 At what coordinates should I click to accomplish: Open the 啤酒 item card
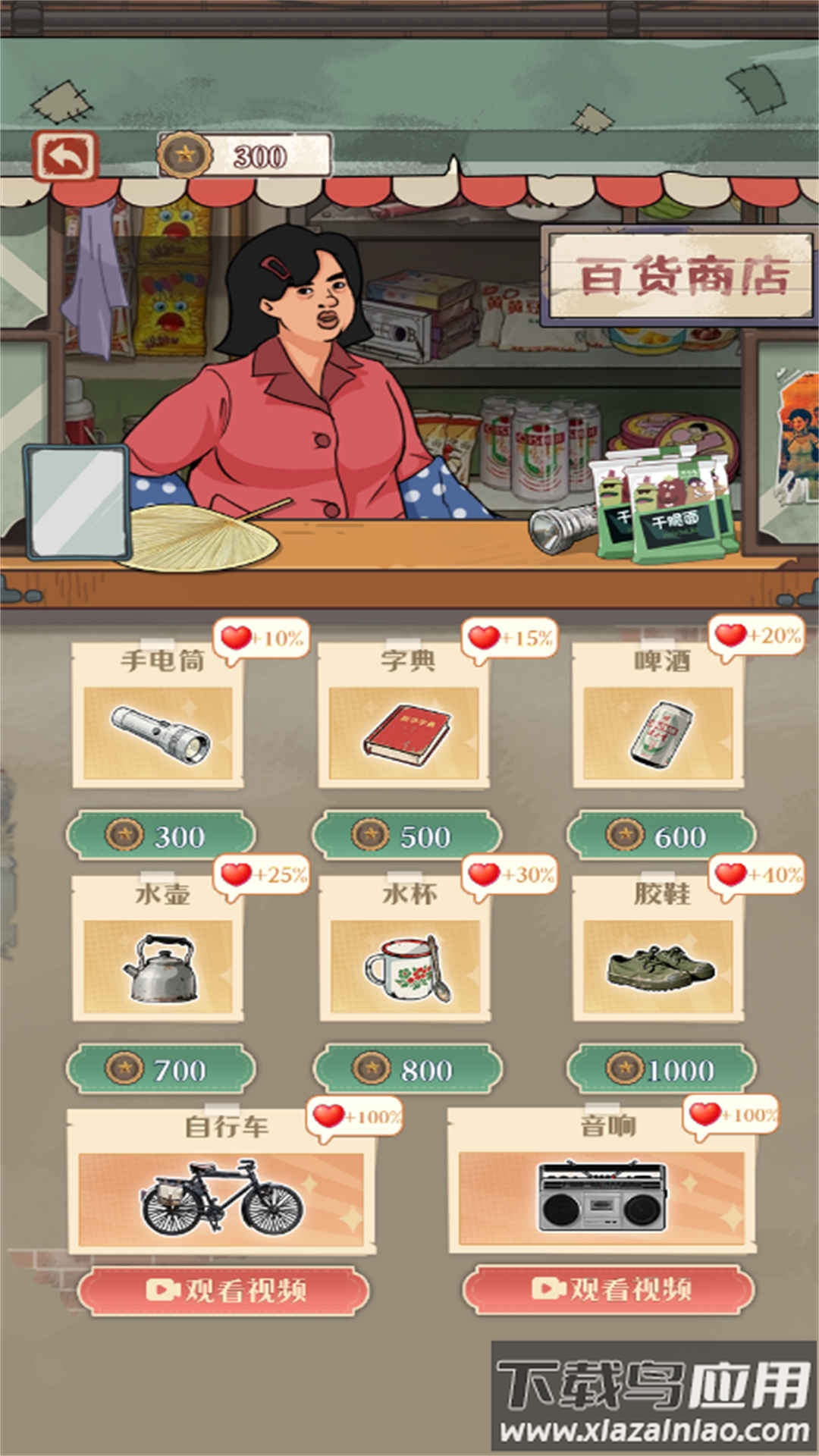[657, 717]
